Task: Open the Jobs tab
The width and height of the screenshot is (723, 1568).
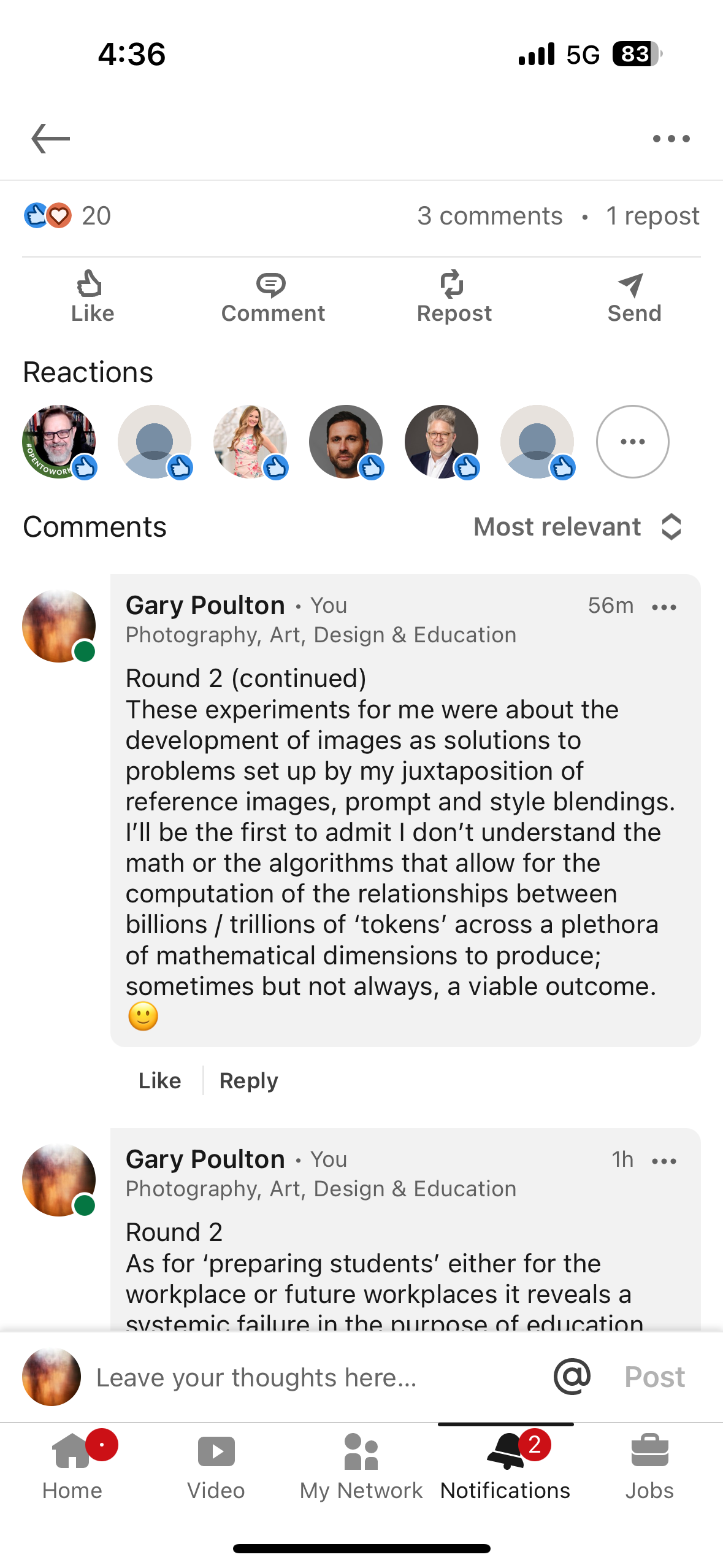Action: [x=649, y=1466]
